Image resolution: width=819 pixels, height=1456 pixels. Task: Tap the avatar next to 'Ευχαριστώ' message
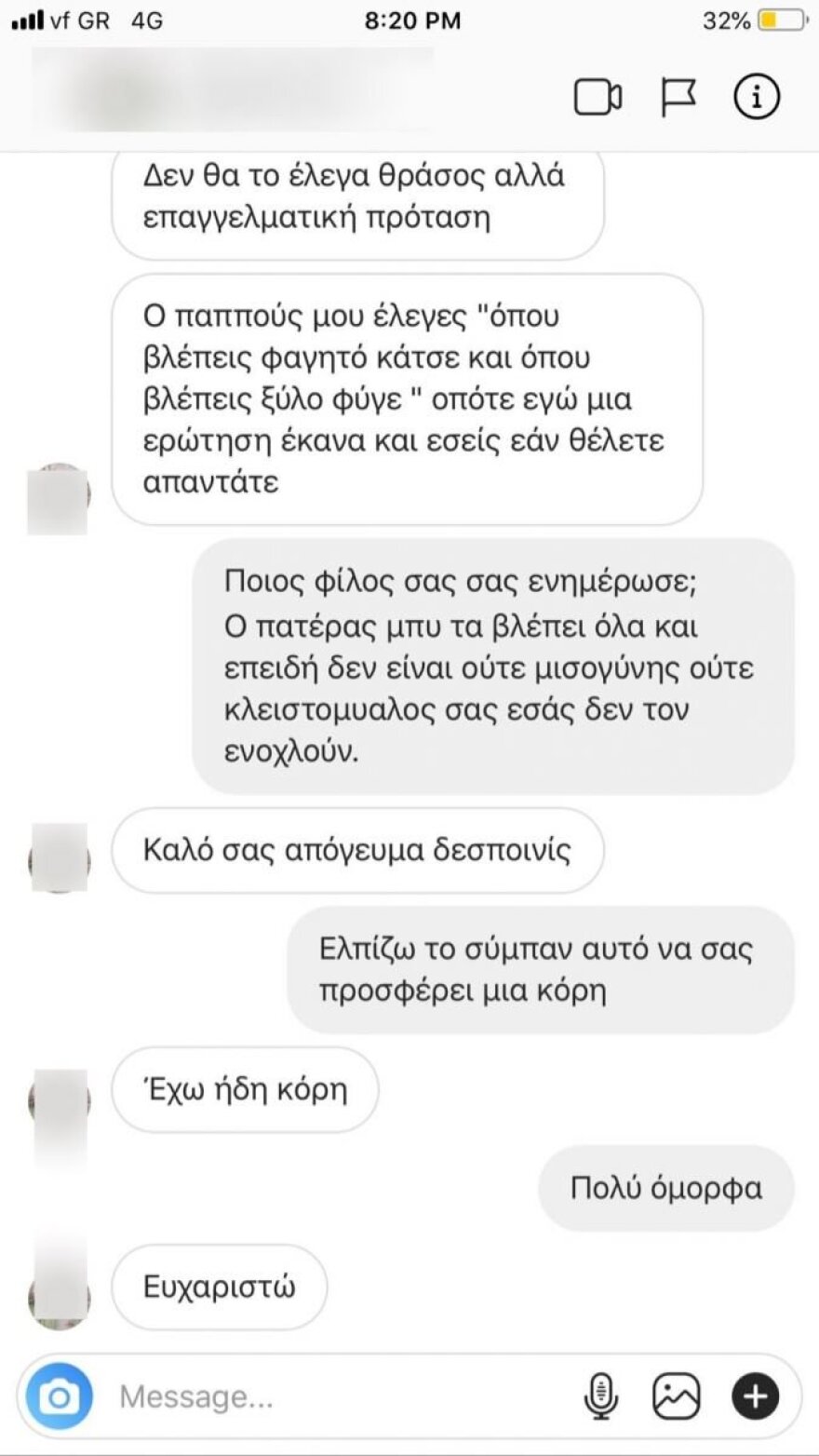pos(58,1287)
